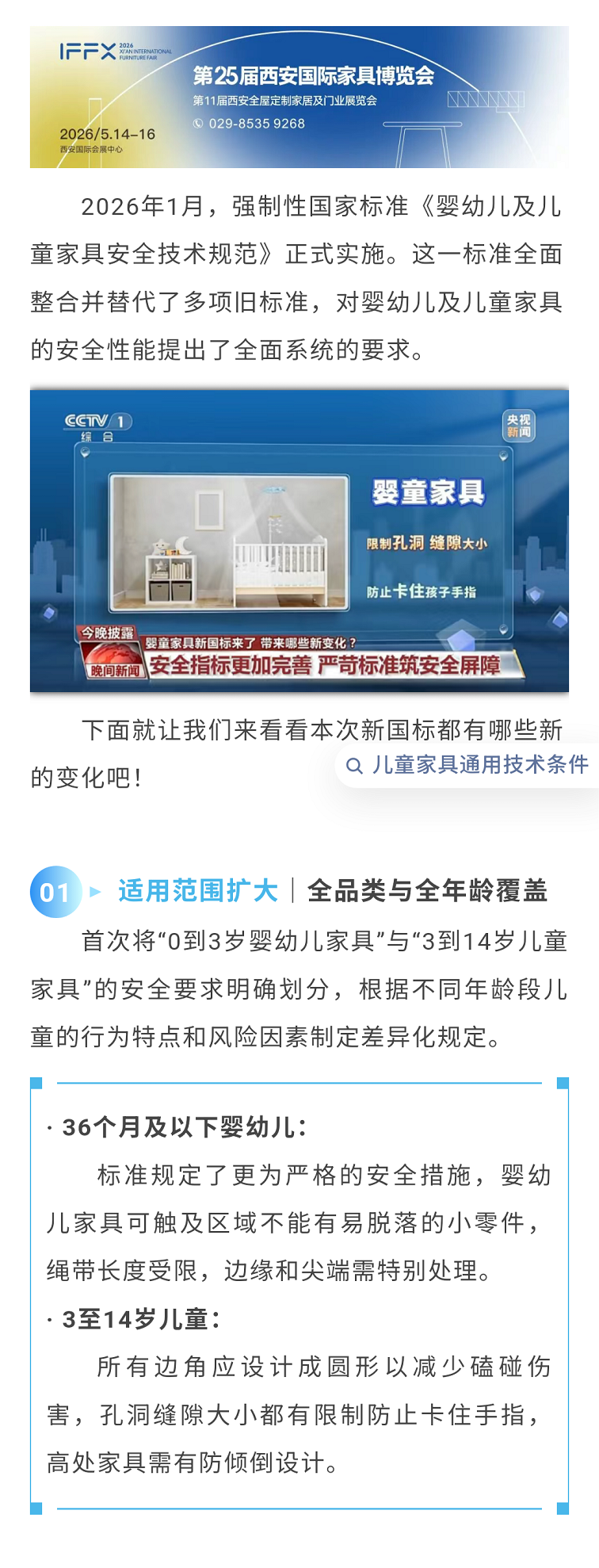Open the furniture expo banner image

pos(299,97)
